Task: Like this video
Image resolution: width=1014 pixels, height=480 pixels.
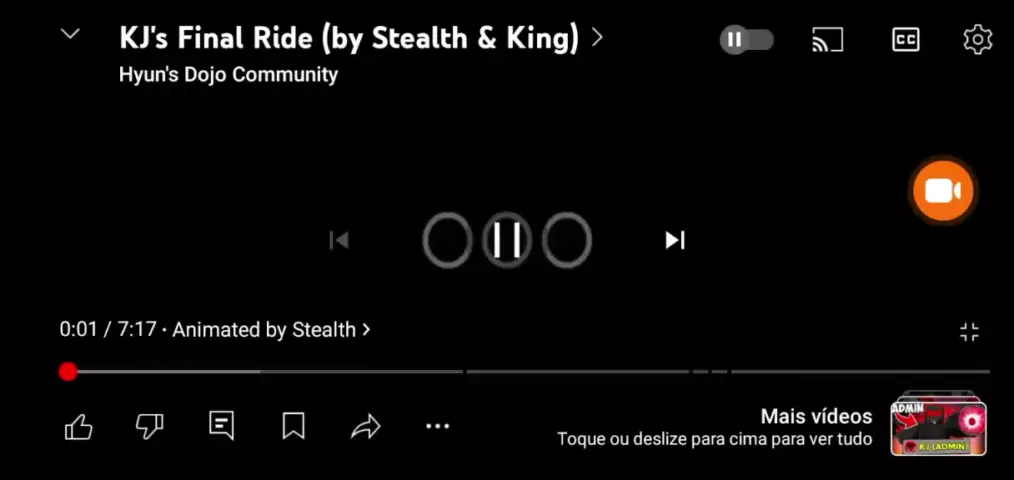Action: pos(78,427)
